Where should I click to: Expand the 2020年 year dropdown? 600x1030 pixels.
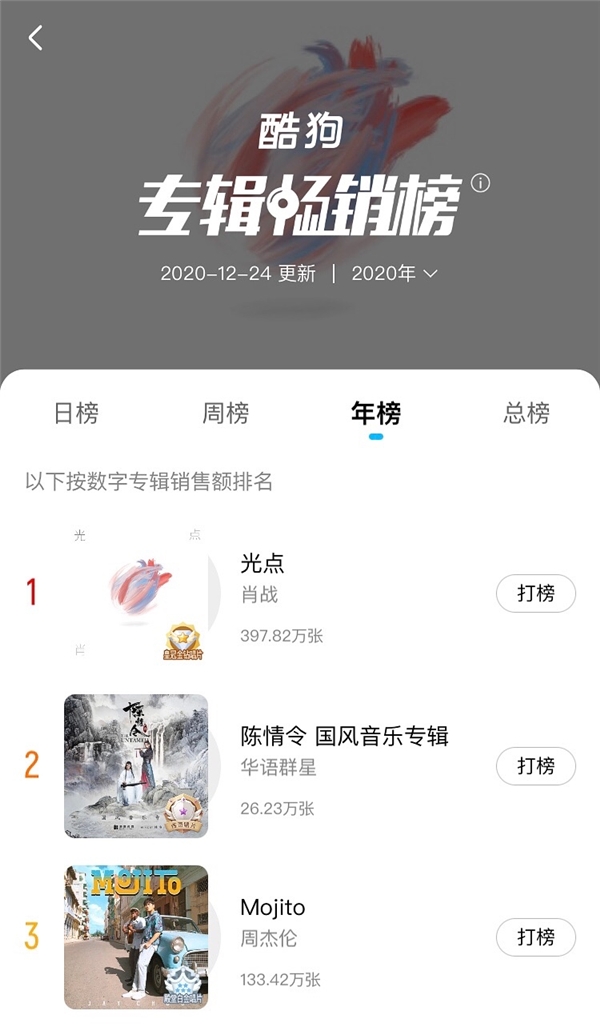tap(395, 273)
